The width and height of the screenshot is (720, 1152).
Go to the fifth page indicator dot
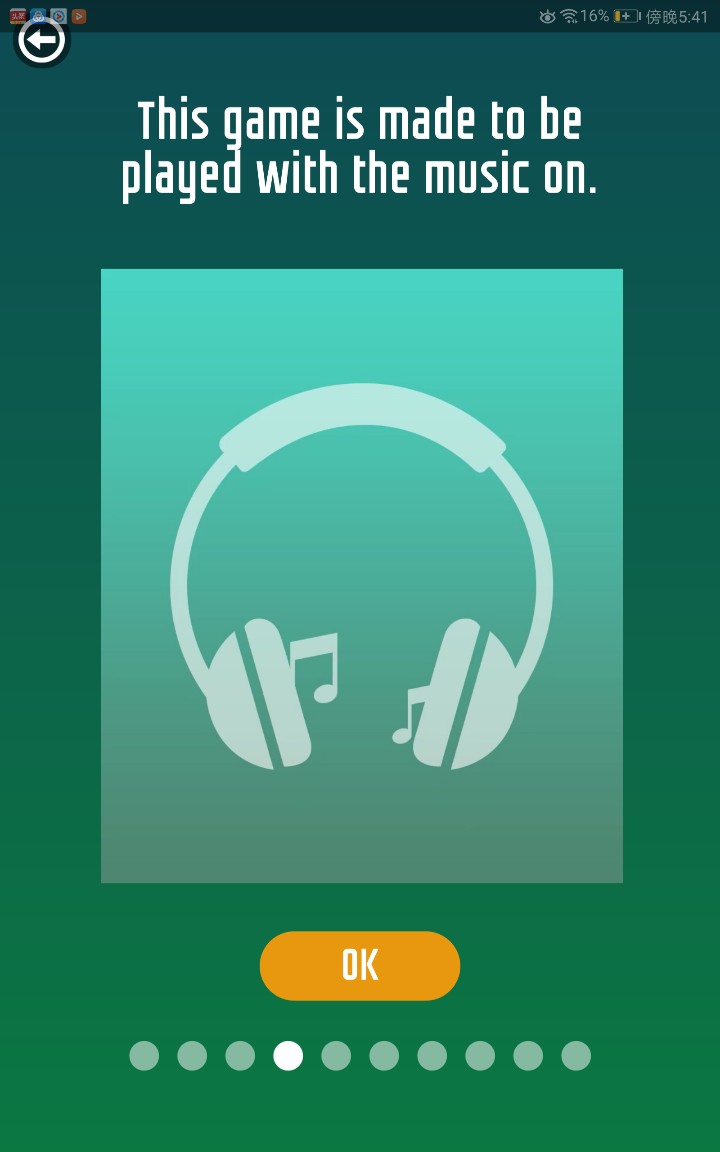(336, 1056)
